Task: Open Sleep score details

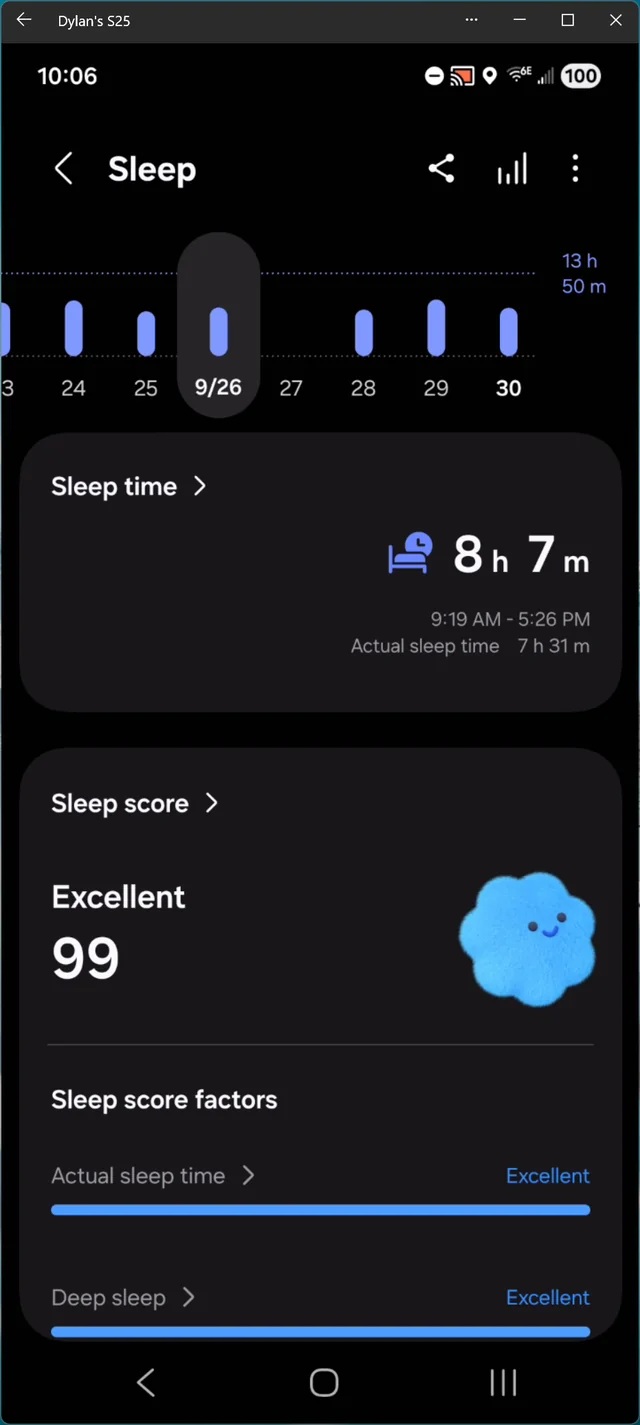Action: 134,804
